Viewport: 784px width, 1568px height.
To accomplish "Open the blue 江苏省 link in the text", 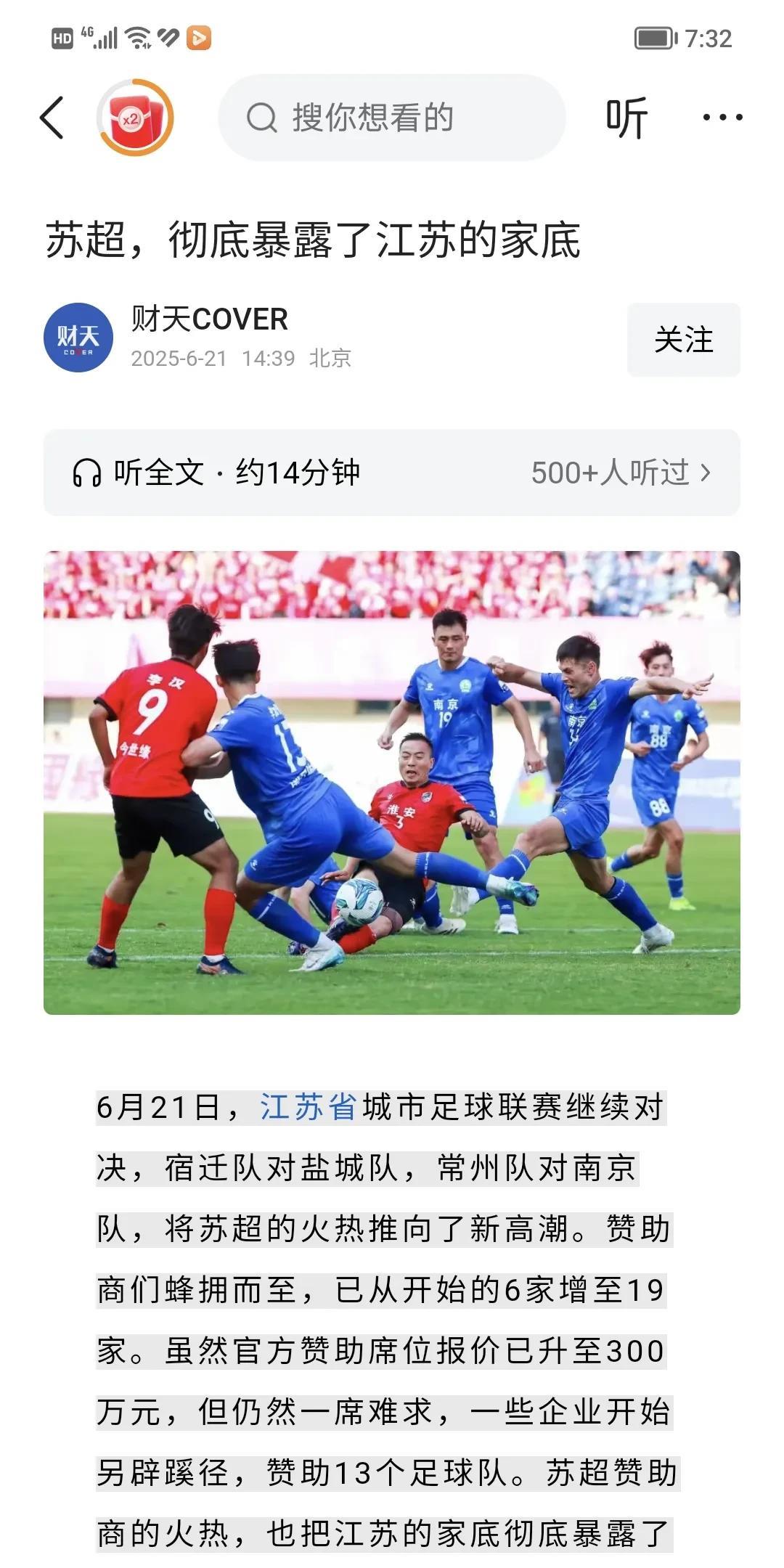I will 309,1108.
